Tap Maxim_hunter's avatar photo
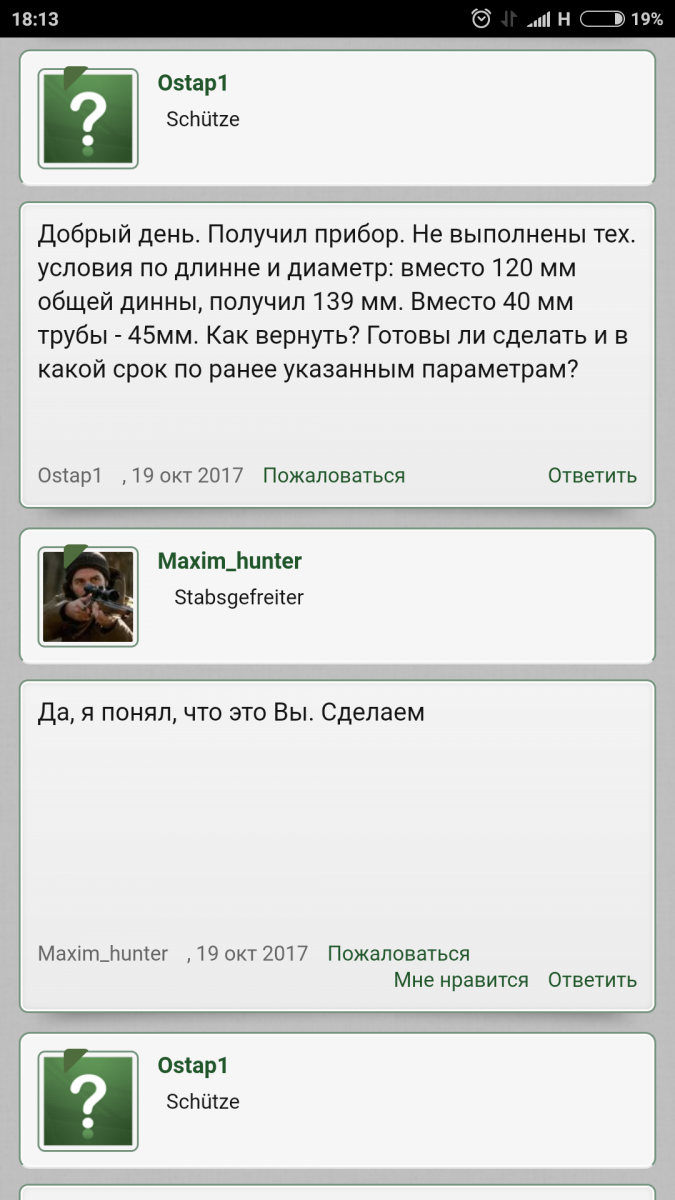 pyautogui.click(x=88, y=597)
